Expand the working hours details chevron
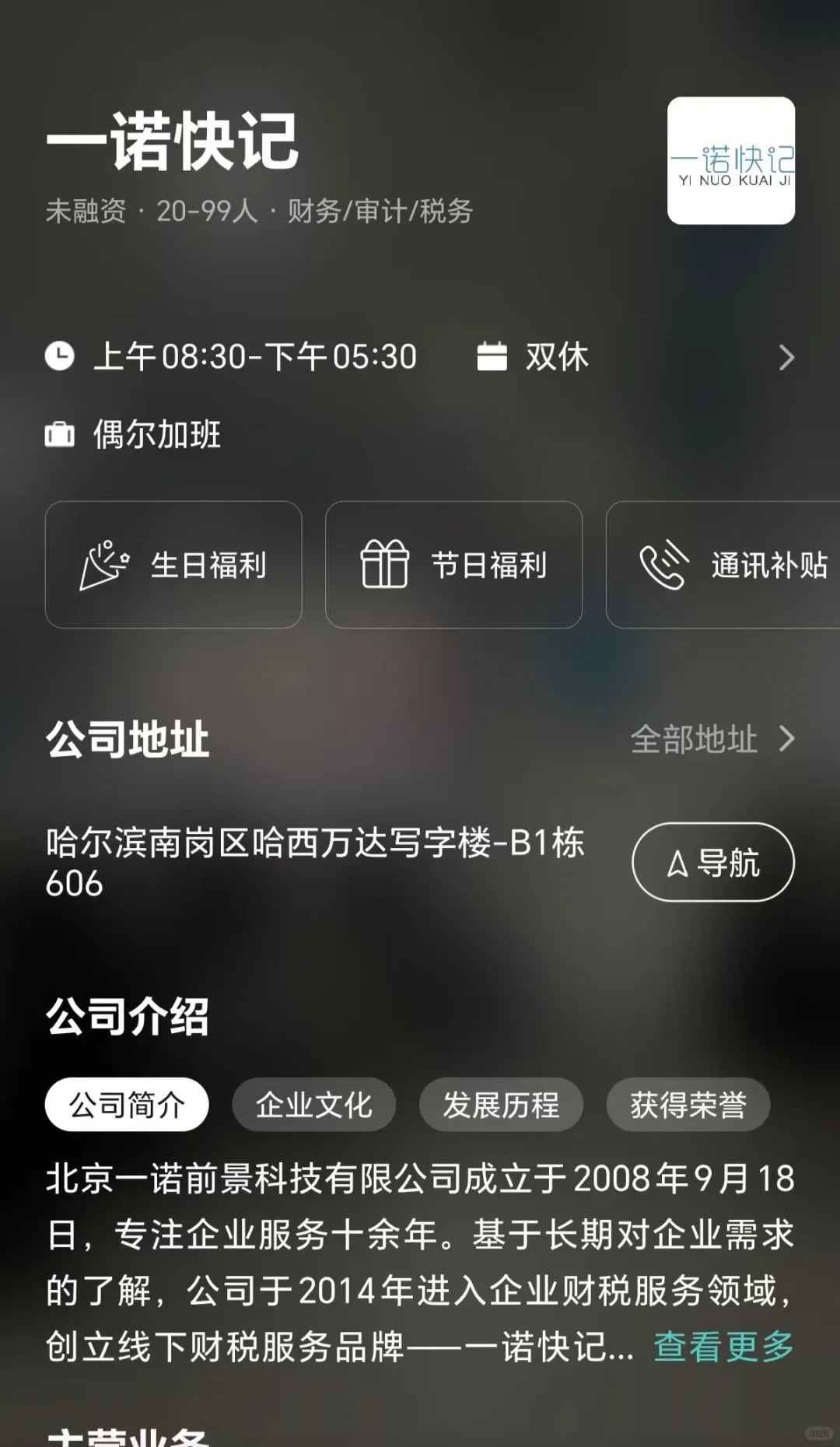 tap(786, 358)
